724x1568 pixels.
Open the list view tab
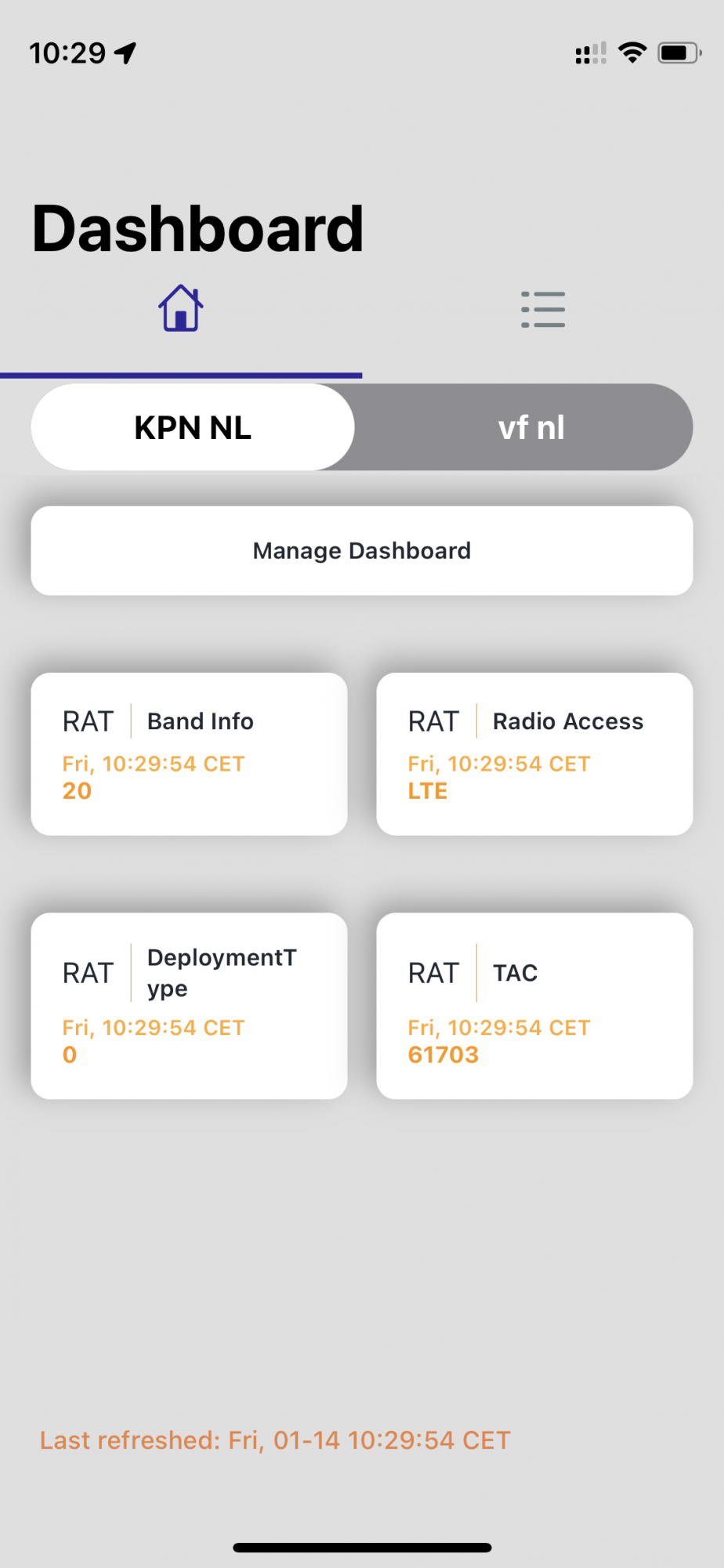(x=542, y=309)
